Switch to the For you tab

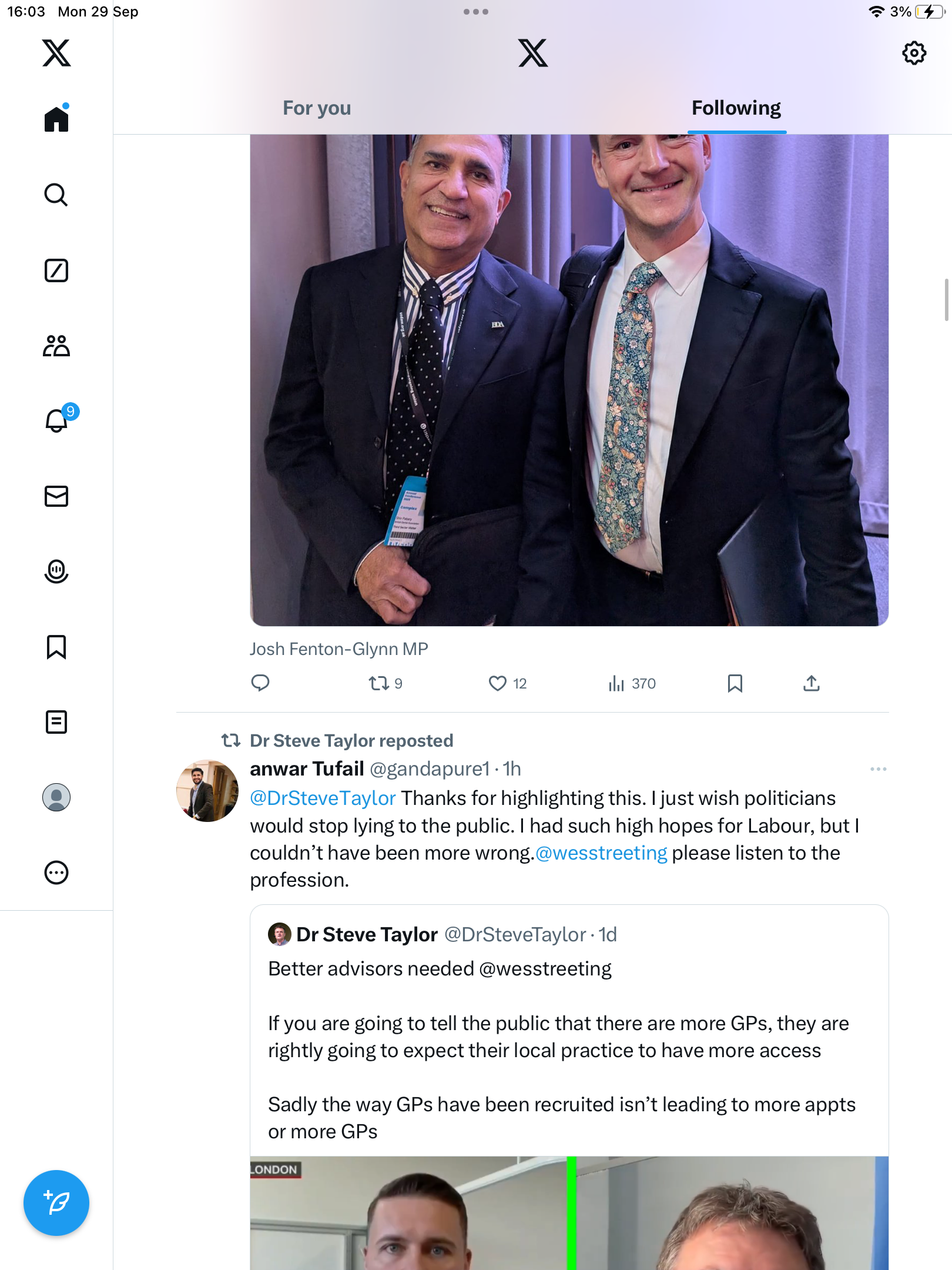tap(317, 108)
